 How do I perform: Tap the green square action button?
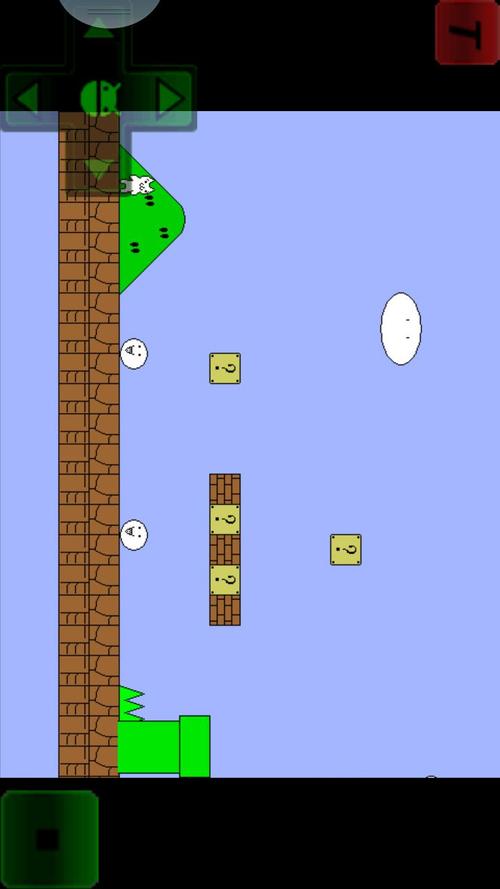(x=49, y=840)
